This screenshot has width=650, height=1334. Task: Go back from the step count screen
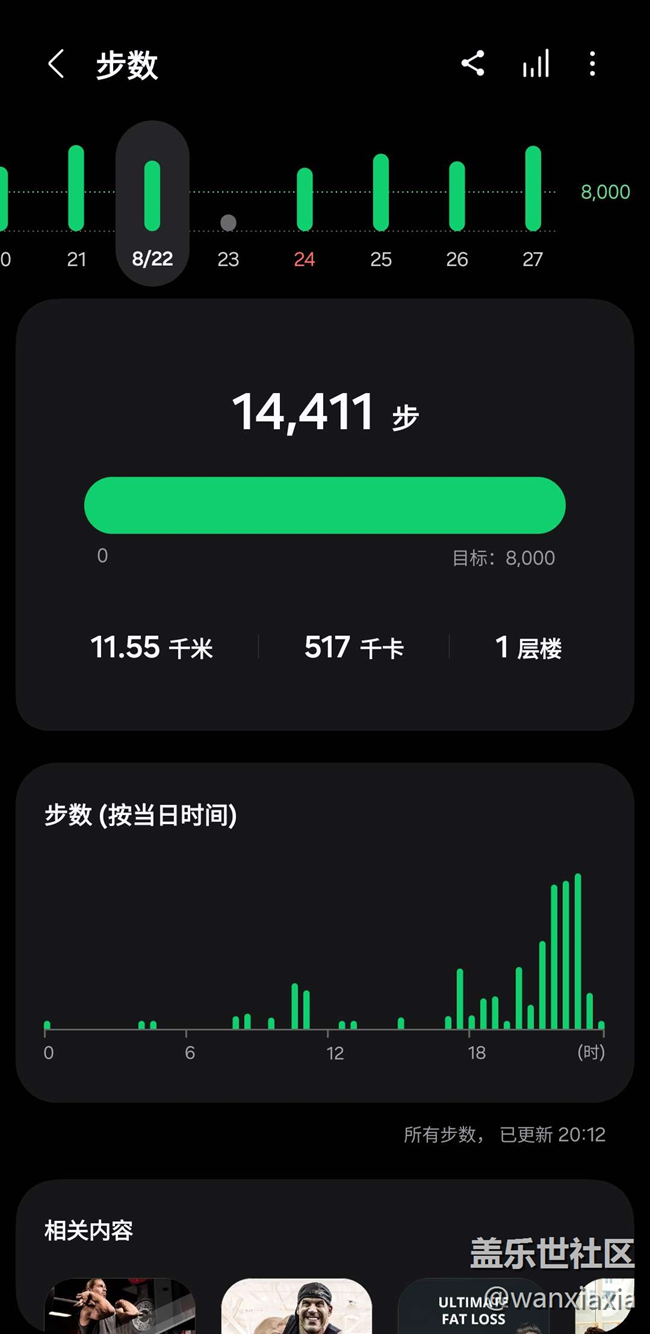coord(56,65)
